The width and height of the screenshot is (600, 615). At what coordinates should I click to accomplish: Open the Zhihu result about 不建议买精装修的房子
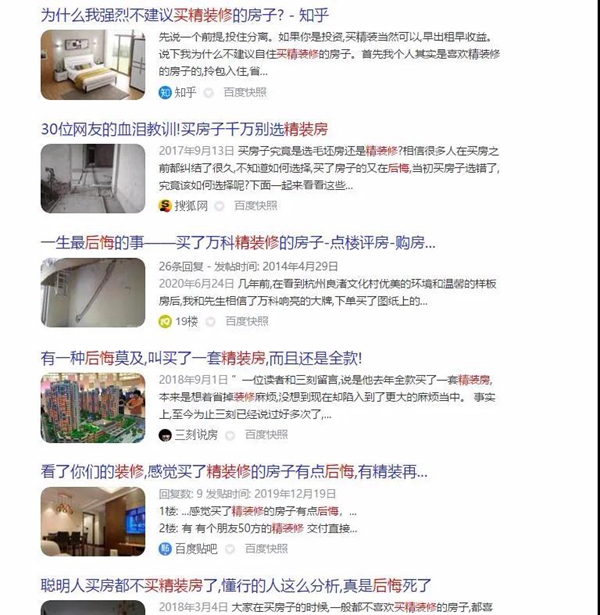click(185, 15)
